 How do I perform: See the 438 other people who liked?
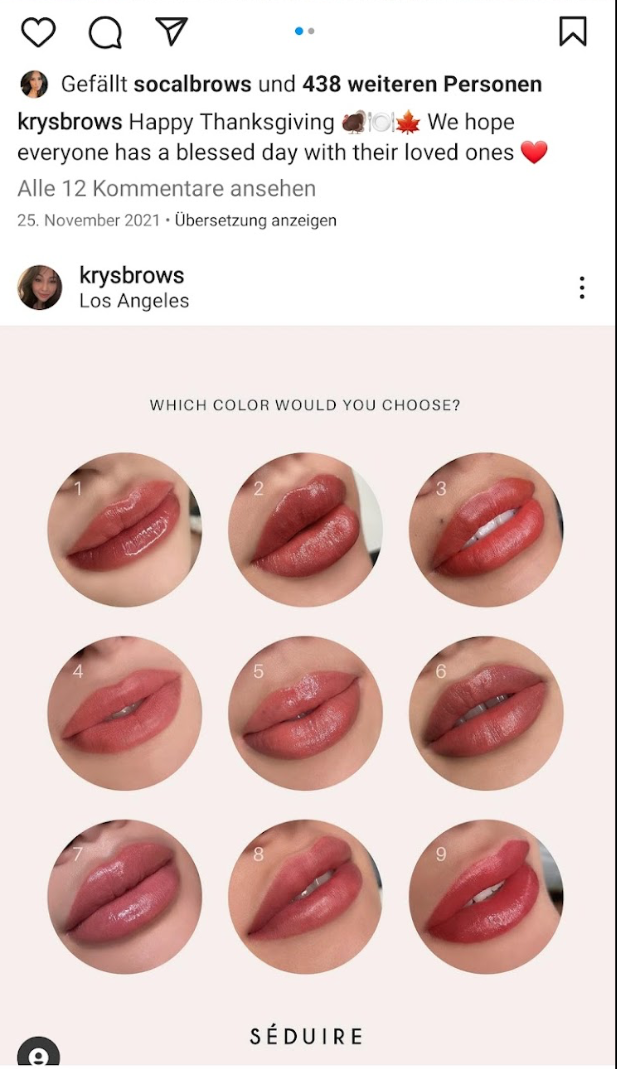(422, 84)
